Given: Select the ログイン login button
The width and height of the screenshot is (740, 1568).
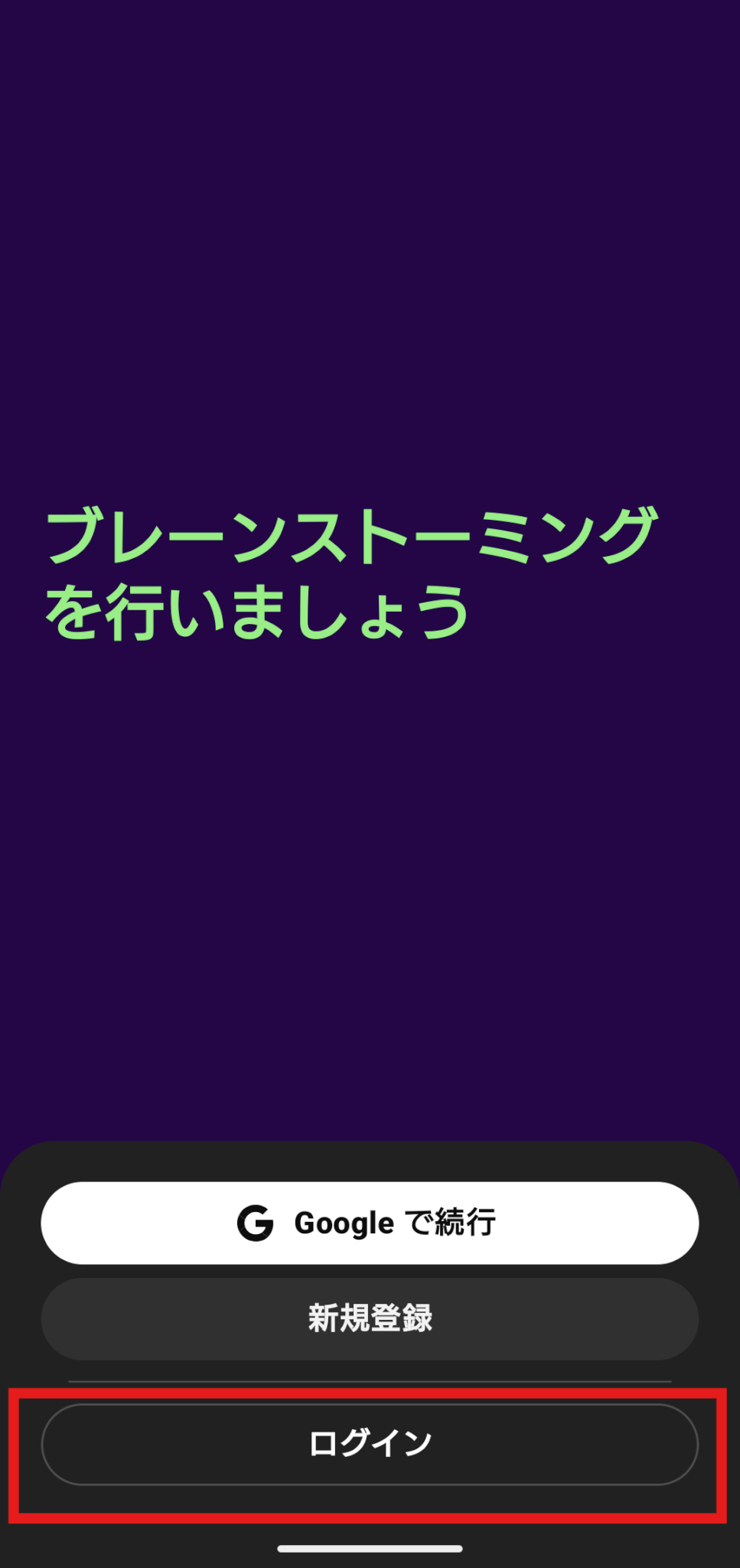Looking at the screenshot, I should click(x=370, y=1444).
